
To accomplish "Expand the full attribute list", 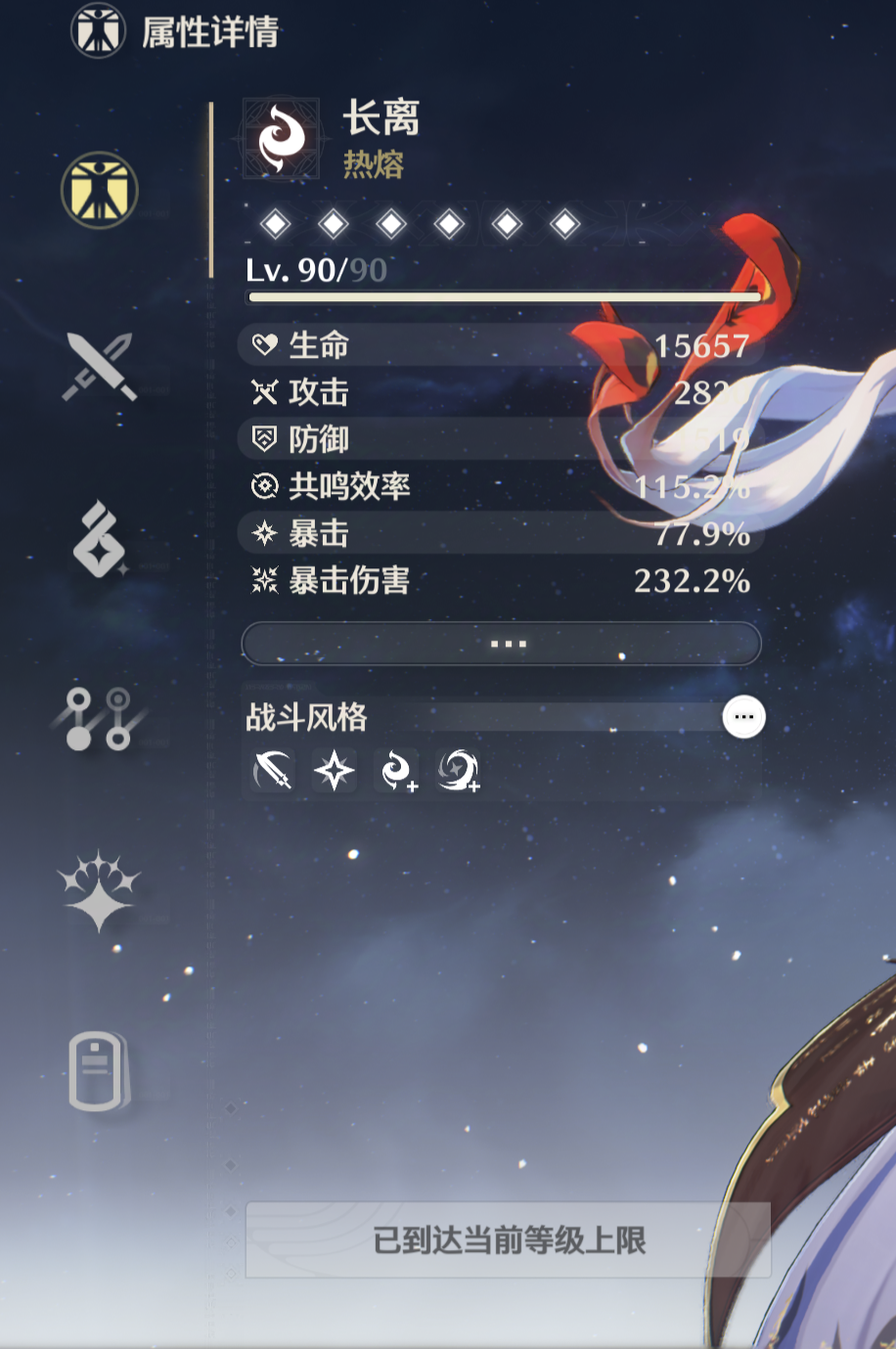I will [501, 644].
